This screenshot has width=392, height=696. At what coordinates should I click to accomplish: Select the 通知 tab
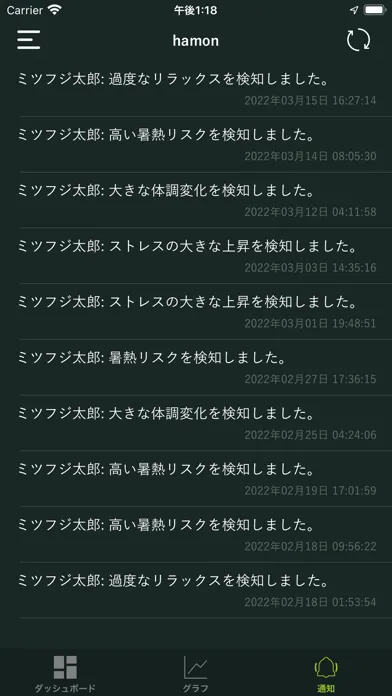click(326, 674)
